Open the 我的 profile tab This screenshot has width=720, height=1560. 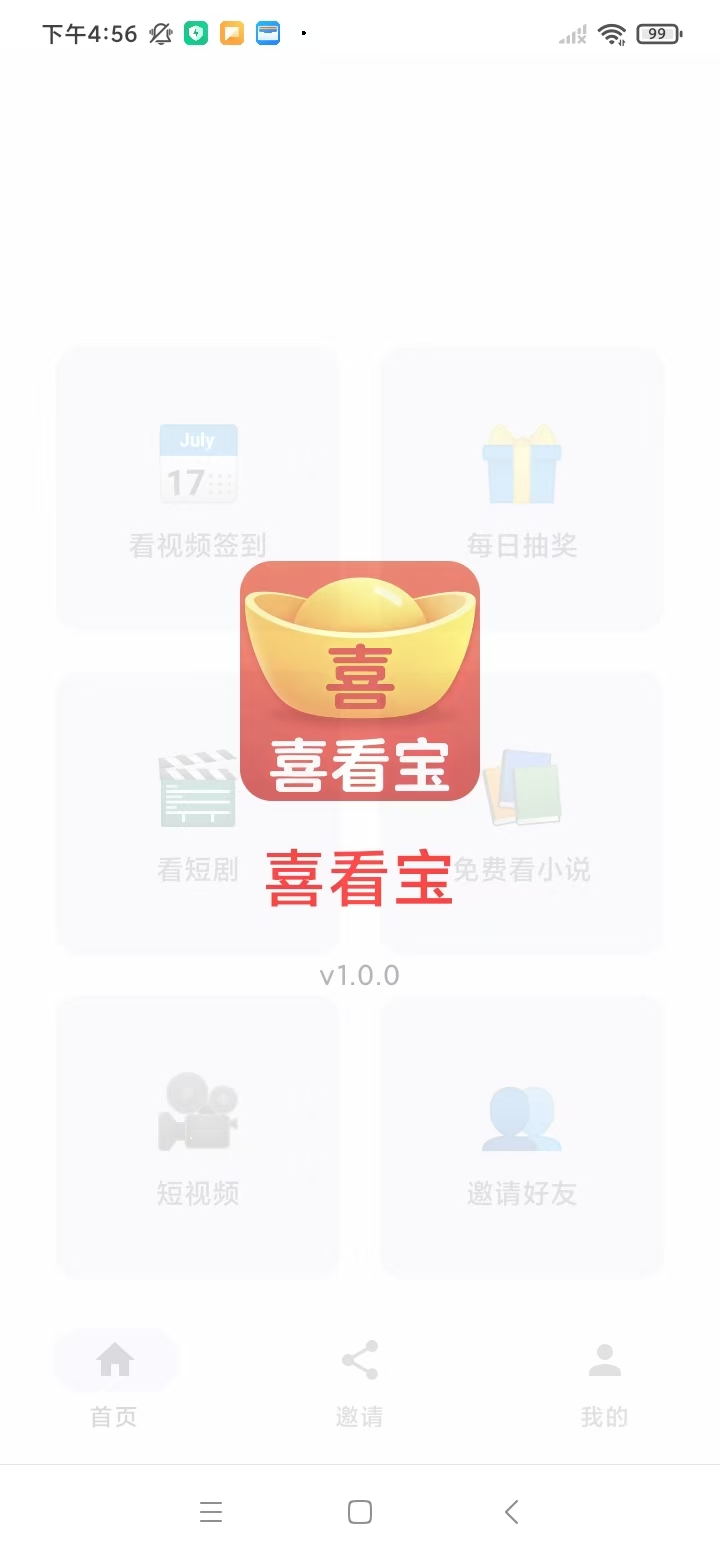[604, 1416]
